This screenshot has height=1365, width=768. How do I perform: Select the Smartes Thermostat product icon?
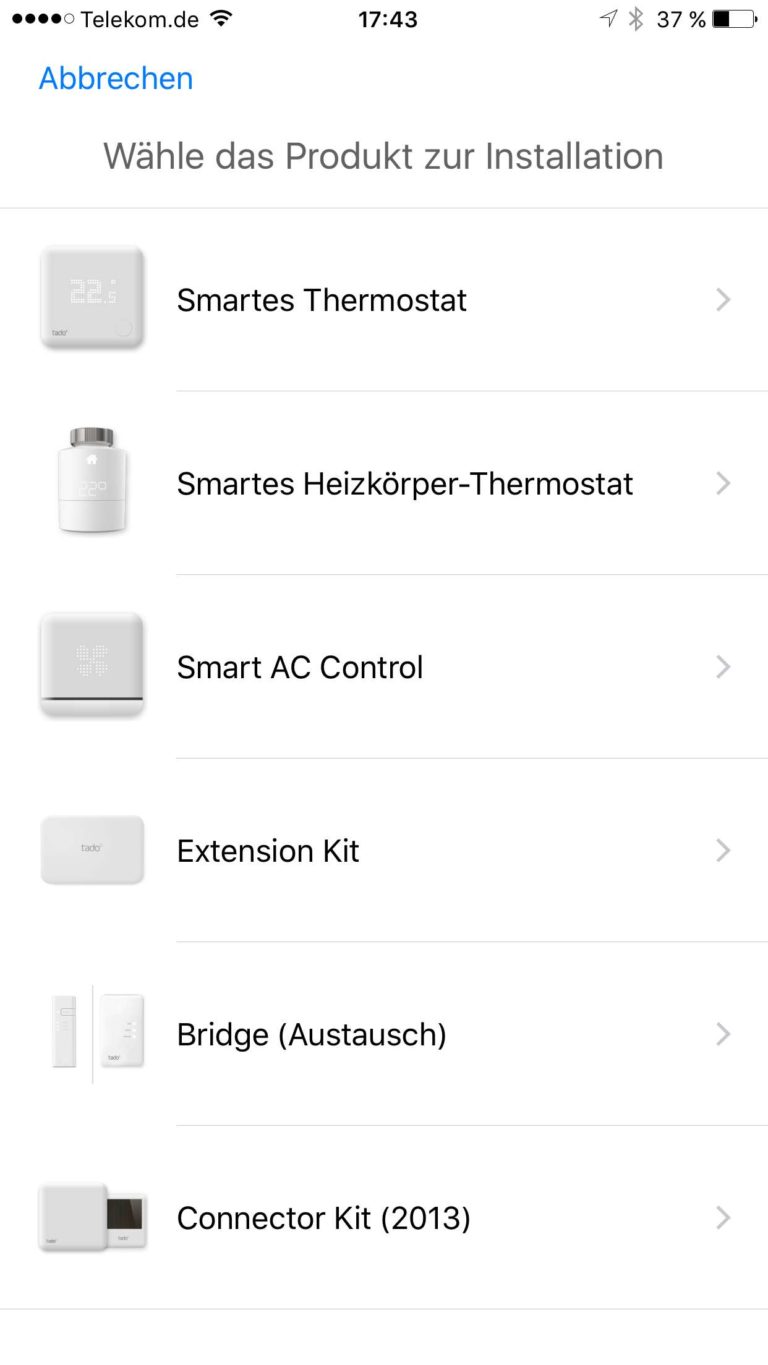(92, 297)
